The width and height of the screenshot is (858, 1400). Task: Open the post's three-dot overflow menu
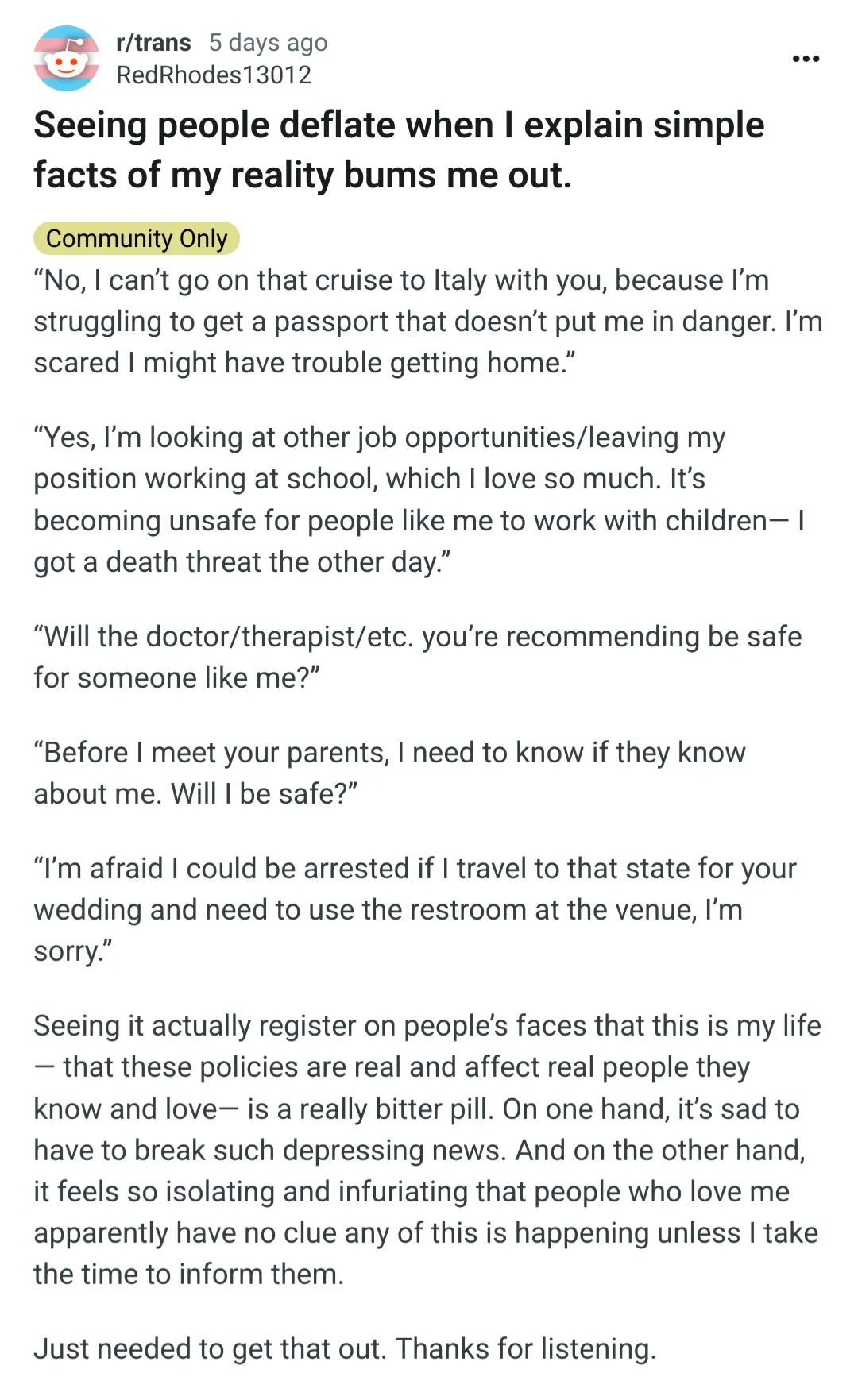pos(806,59)
